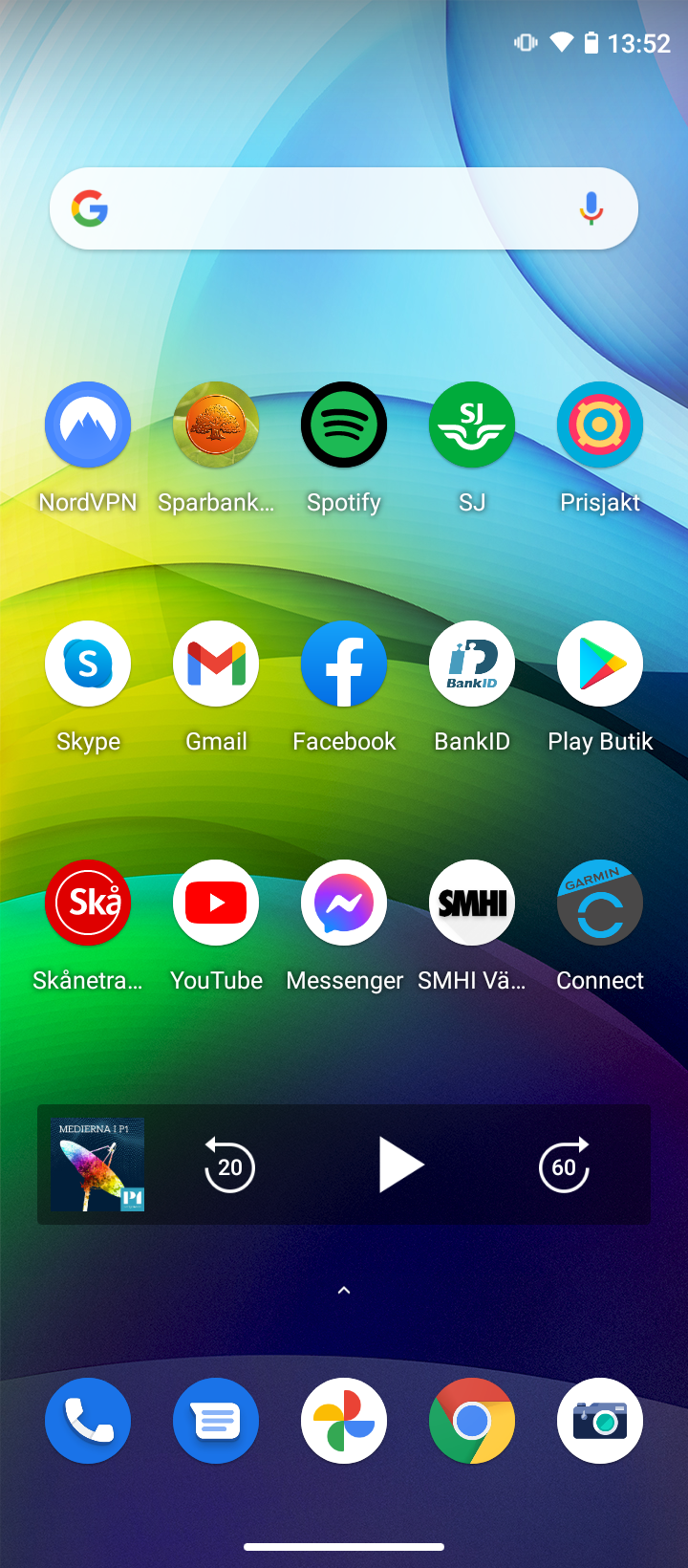Expand the app drawer arrow
The height and width of the screenshot is (1568, 688).
[344, 1291]
